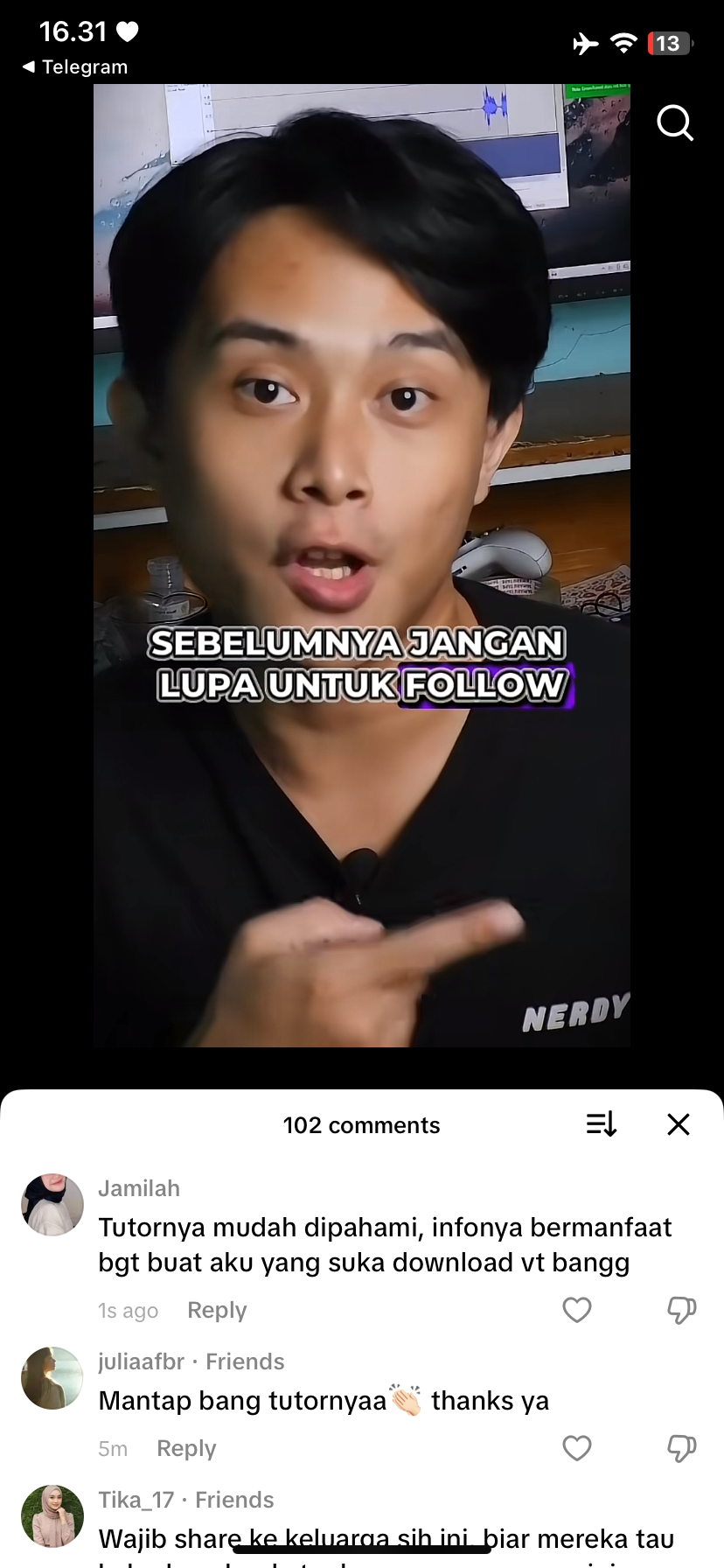
Task: Close the comments panel
Action: 679,1124
